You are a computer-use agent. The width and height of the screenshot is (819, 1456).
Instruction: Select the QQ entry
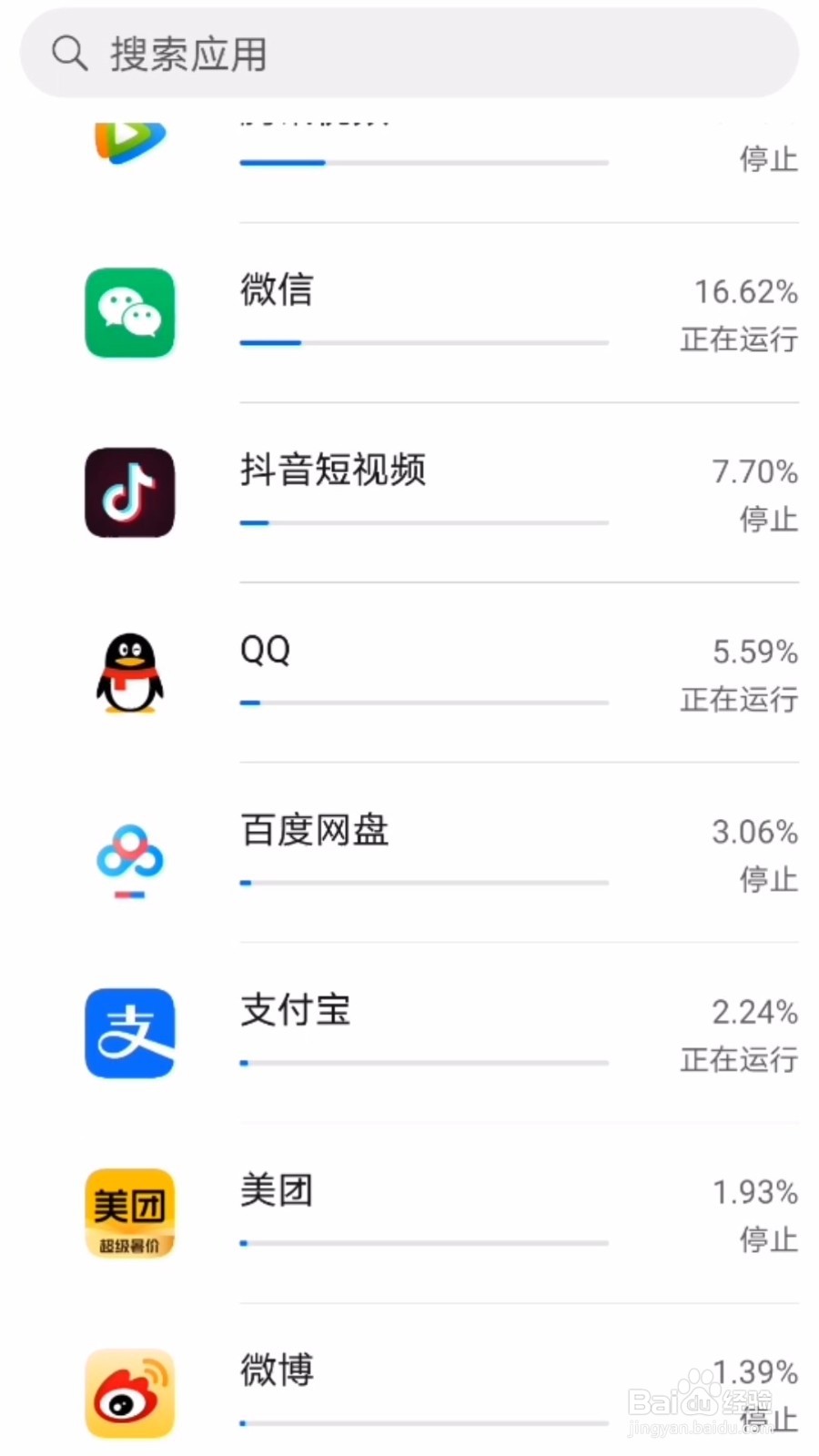(409, 672)
